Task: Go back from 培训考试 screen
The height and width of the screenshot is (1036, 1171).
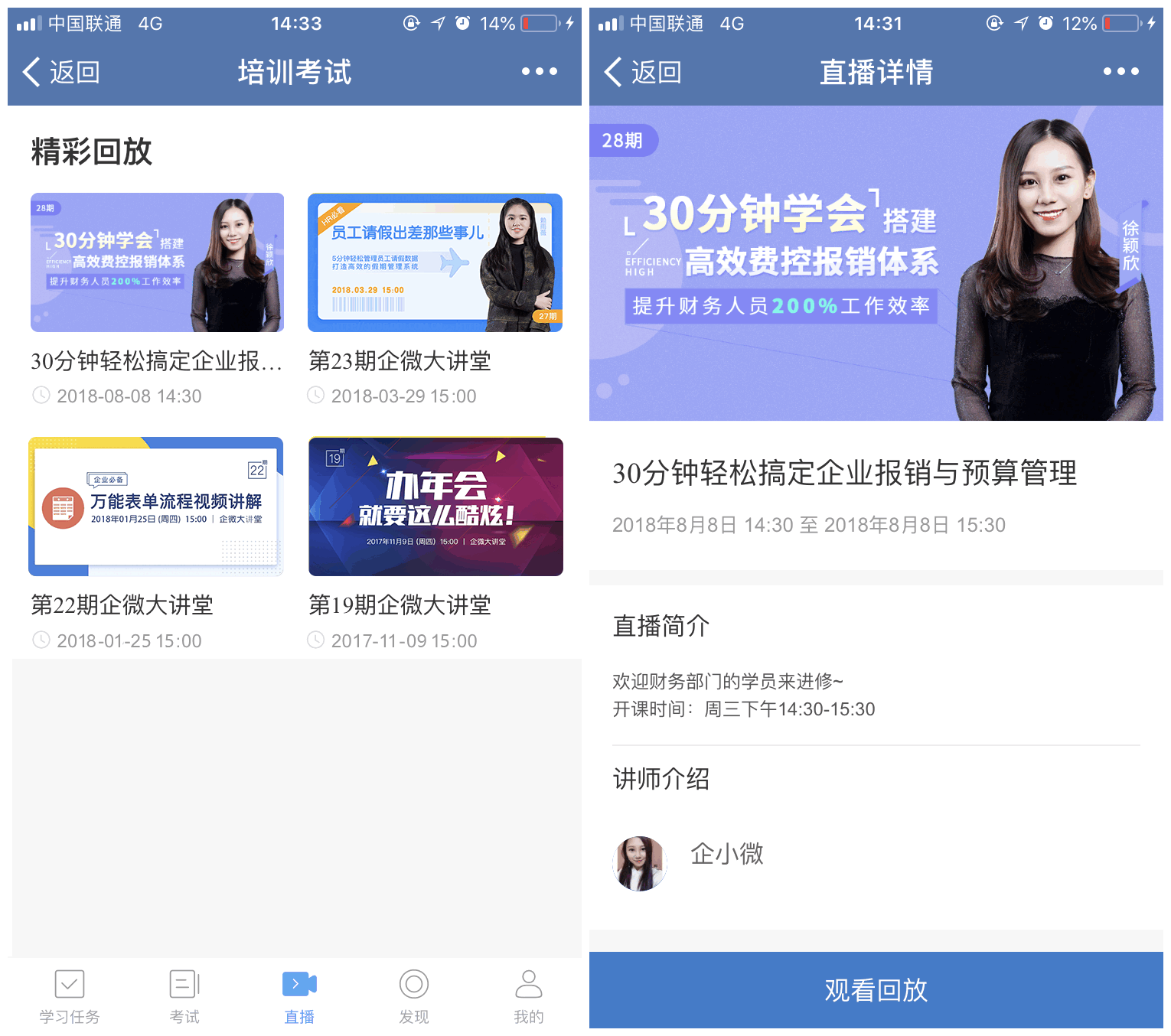Action: tap(61, 72)
